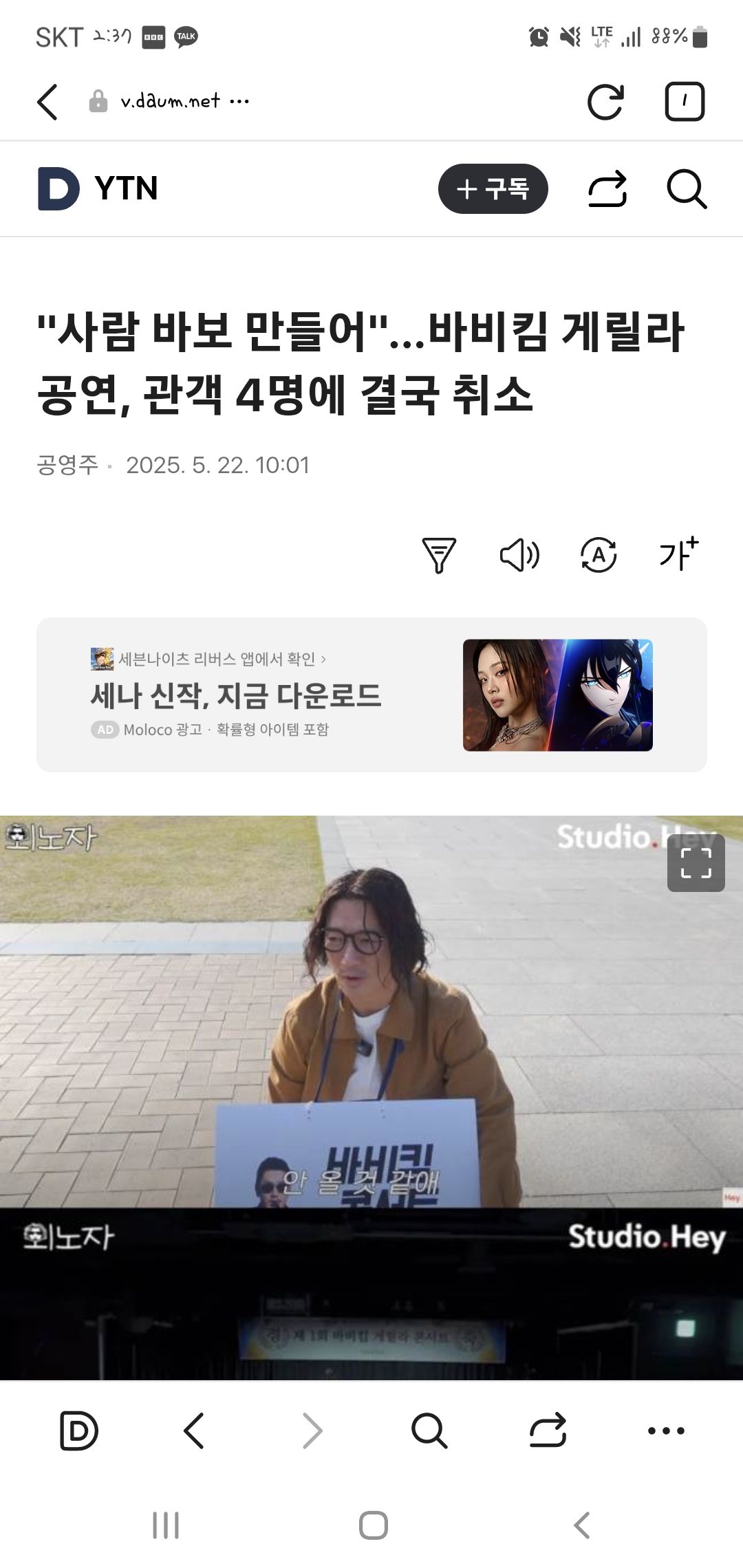The width and height of the screenshot is (743, 1568).
Task: Share this article from the header
Action: coord(607,188)
